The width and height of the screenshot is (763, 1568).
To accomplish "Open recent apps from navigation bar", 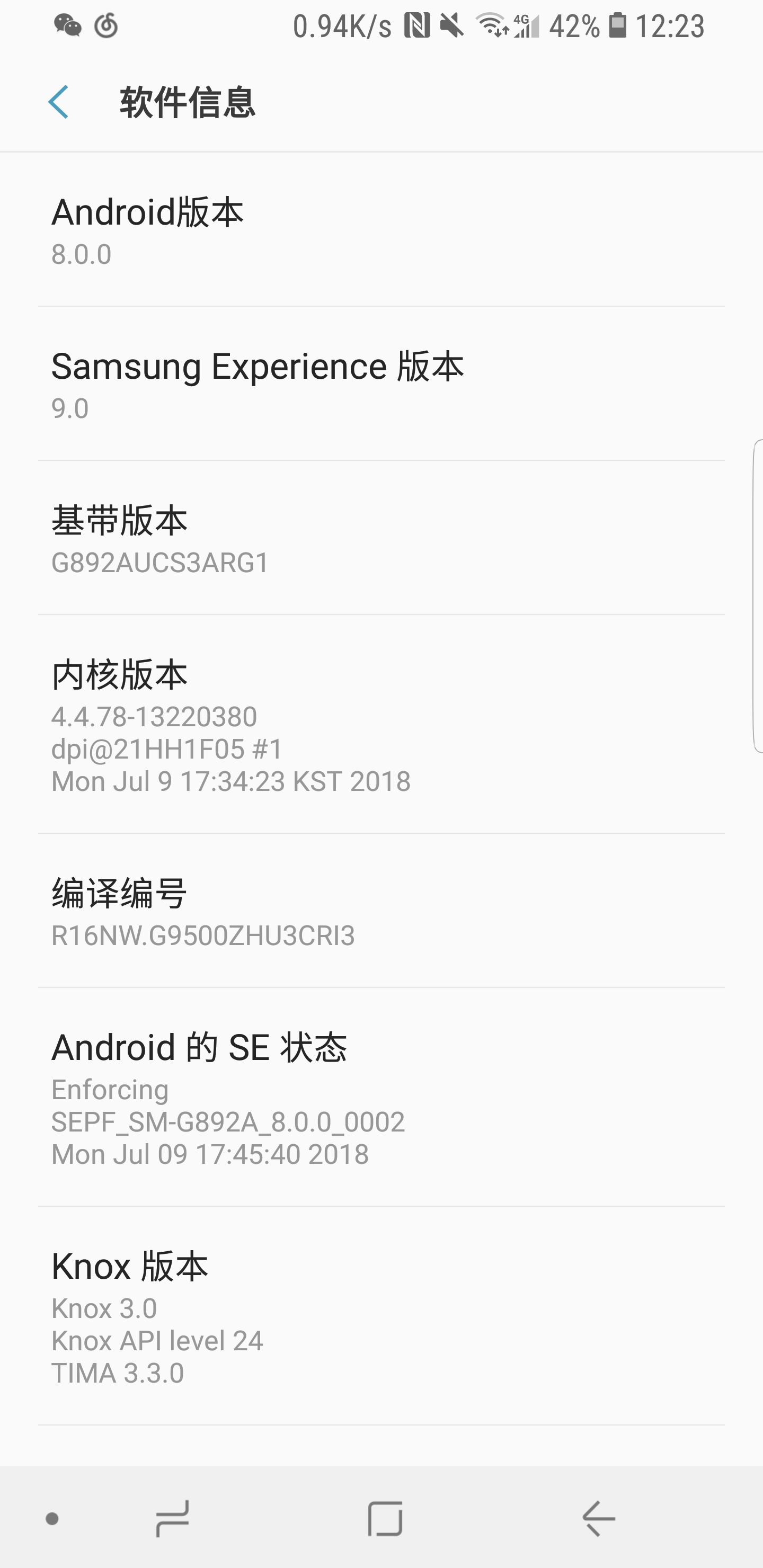I will [172, 1518].
